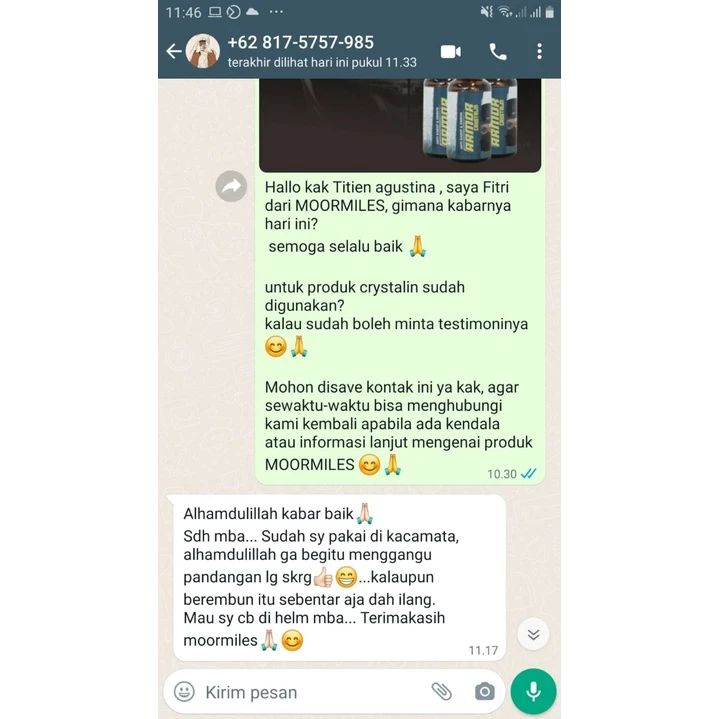
Task: Open the emoji picker
Action: point(184,691)
